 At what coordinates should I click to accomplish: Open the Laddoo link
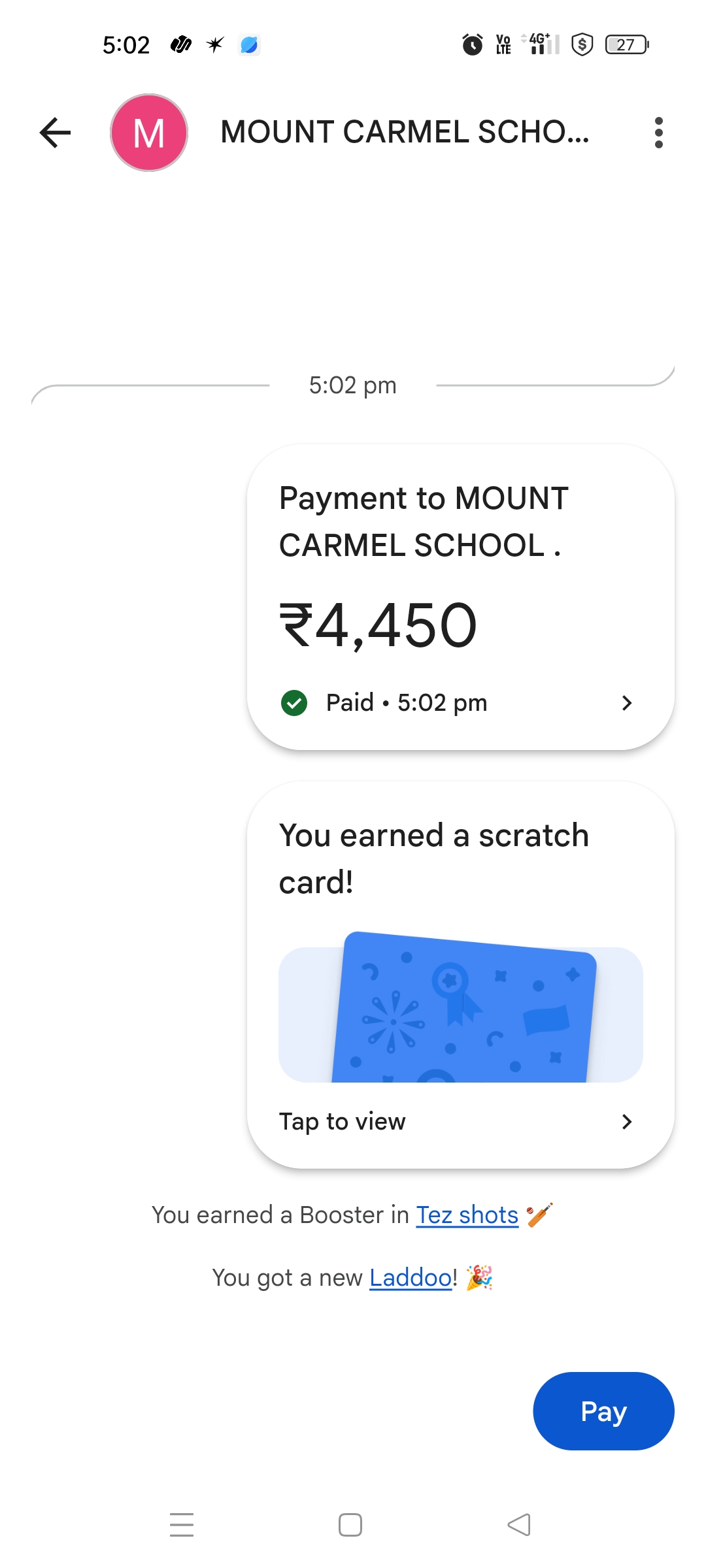[411, 1277]
